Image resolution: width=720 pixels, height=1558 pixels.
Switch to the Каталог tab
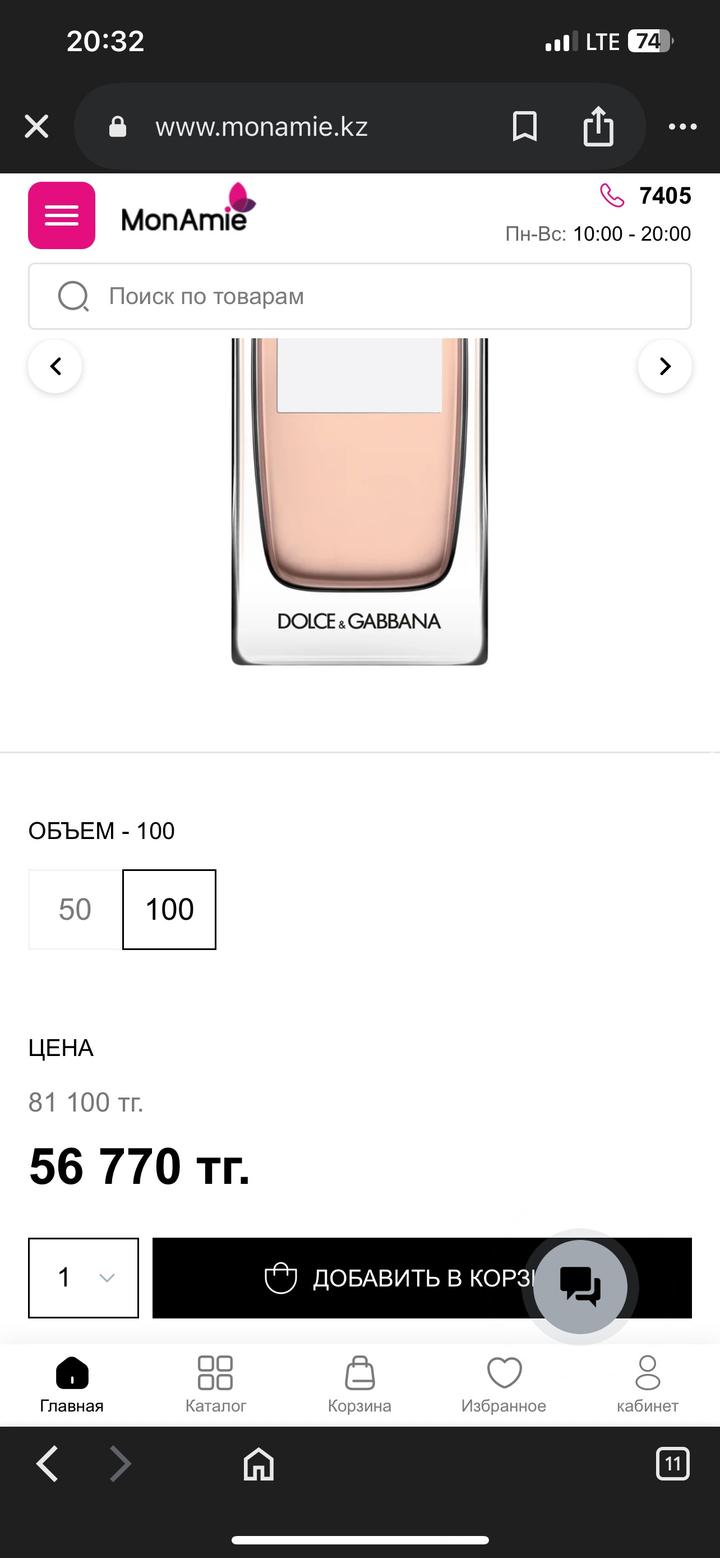[x=216, y=1384]
